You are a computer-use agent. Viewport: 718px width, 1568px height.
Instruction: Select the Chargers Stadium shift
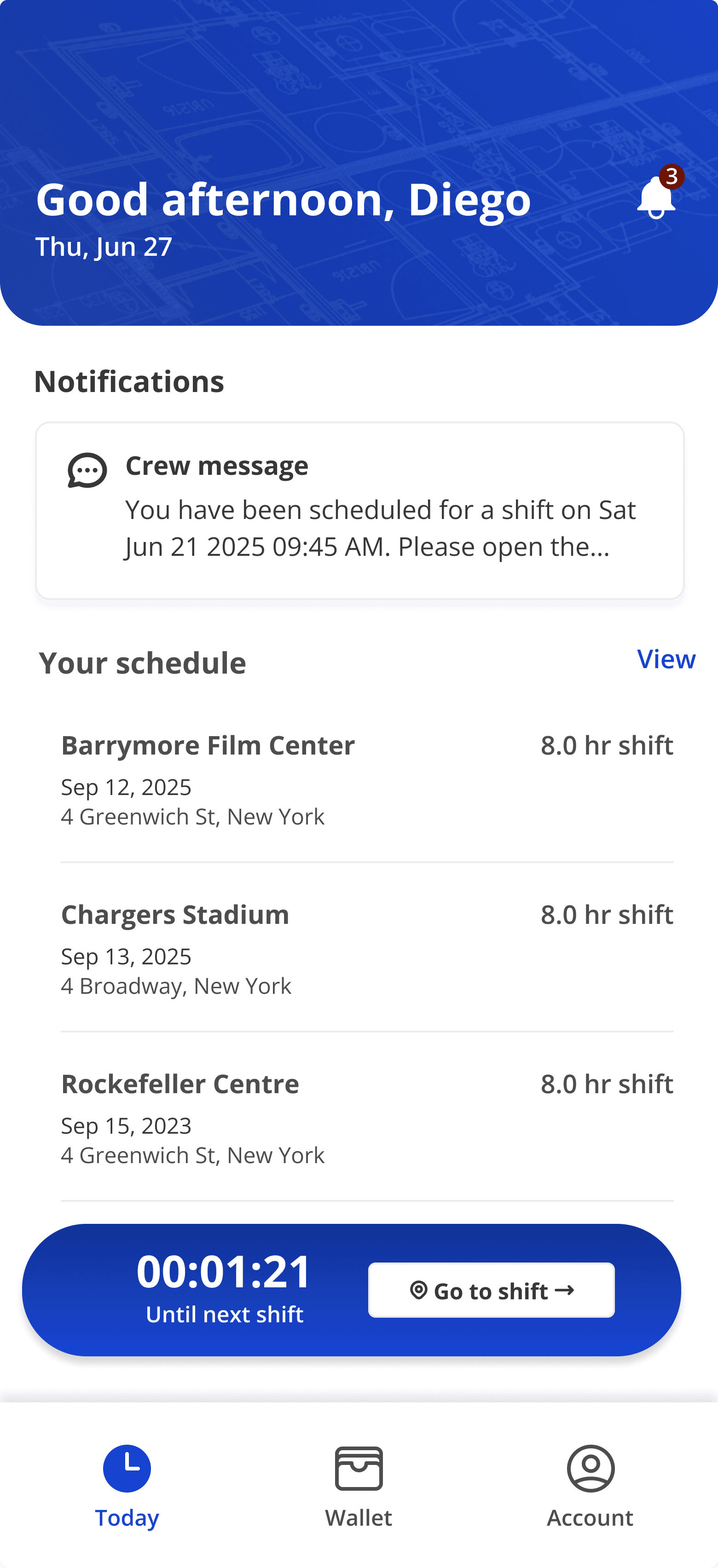coord(367,948)
